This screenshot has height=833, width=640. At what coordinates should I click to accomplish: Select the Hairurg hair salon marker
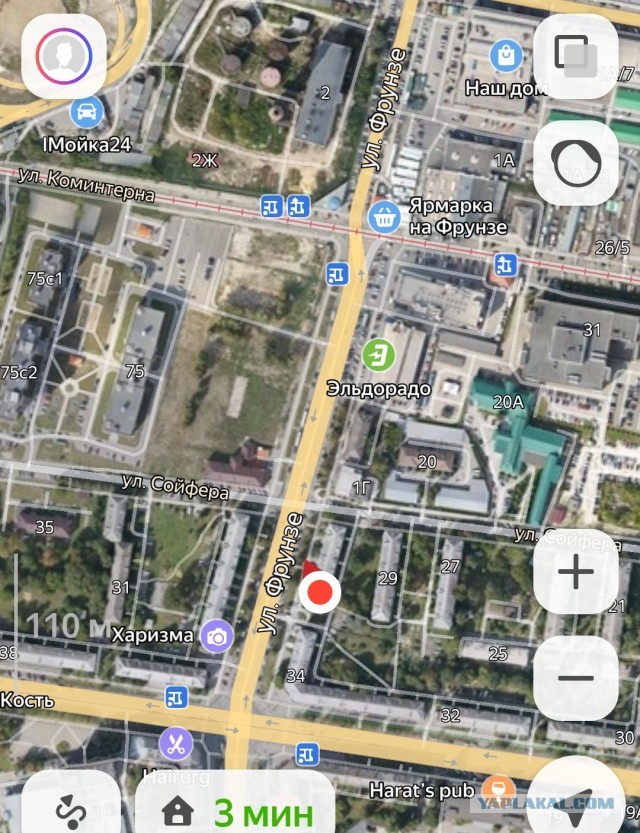pyautogui.click(x=176, y=743)
